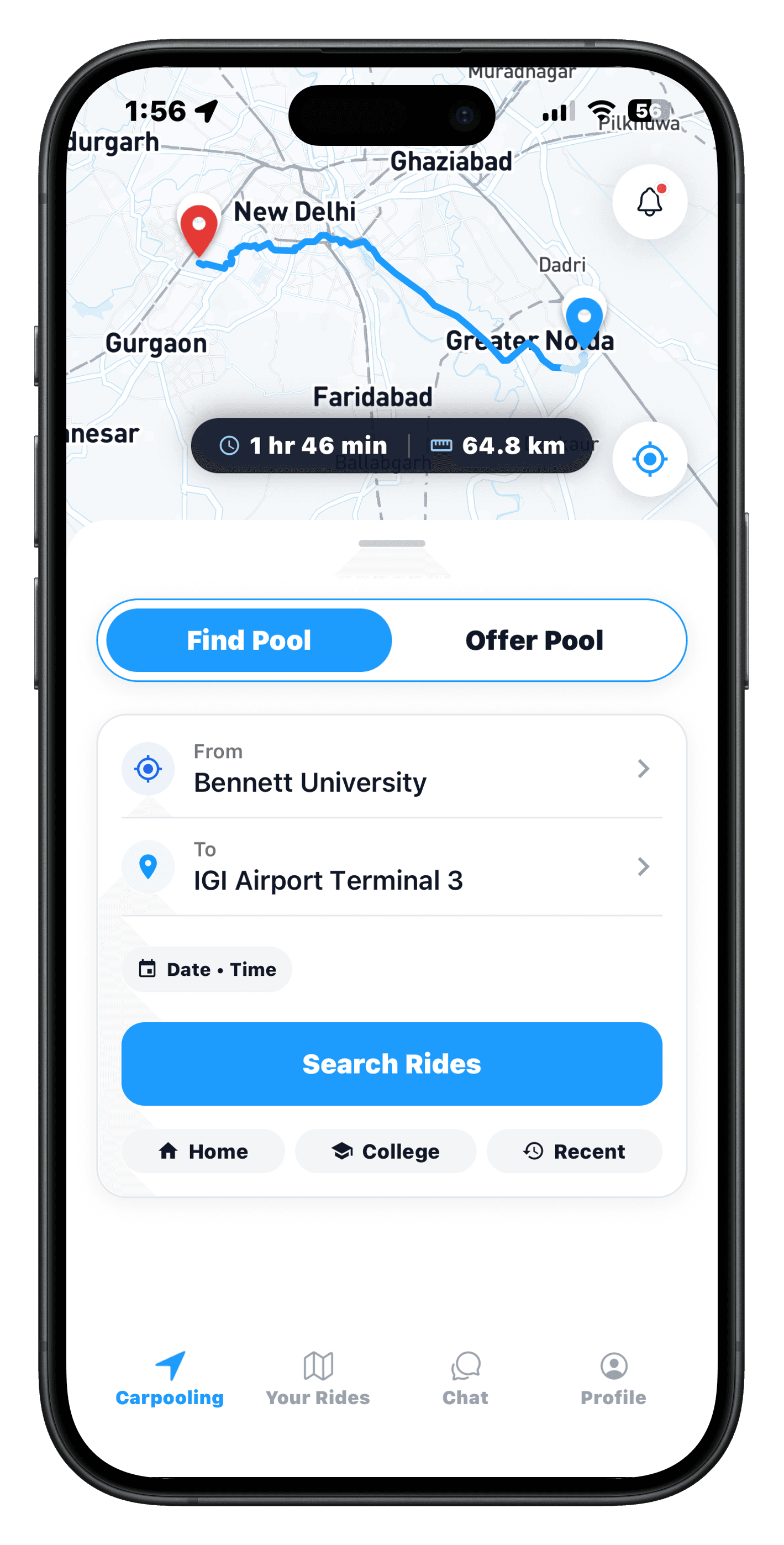Change the From location Bennett University
Image resolution: width=784 pixels, height=1545 pixels.
click(x=392, y=770)
